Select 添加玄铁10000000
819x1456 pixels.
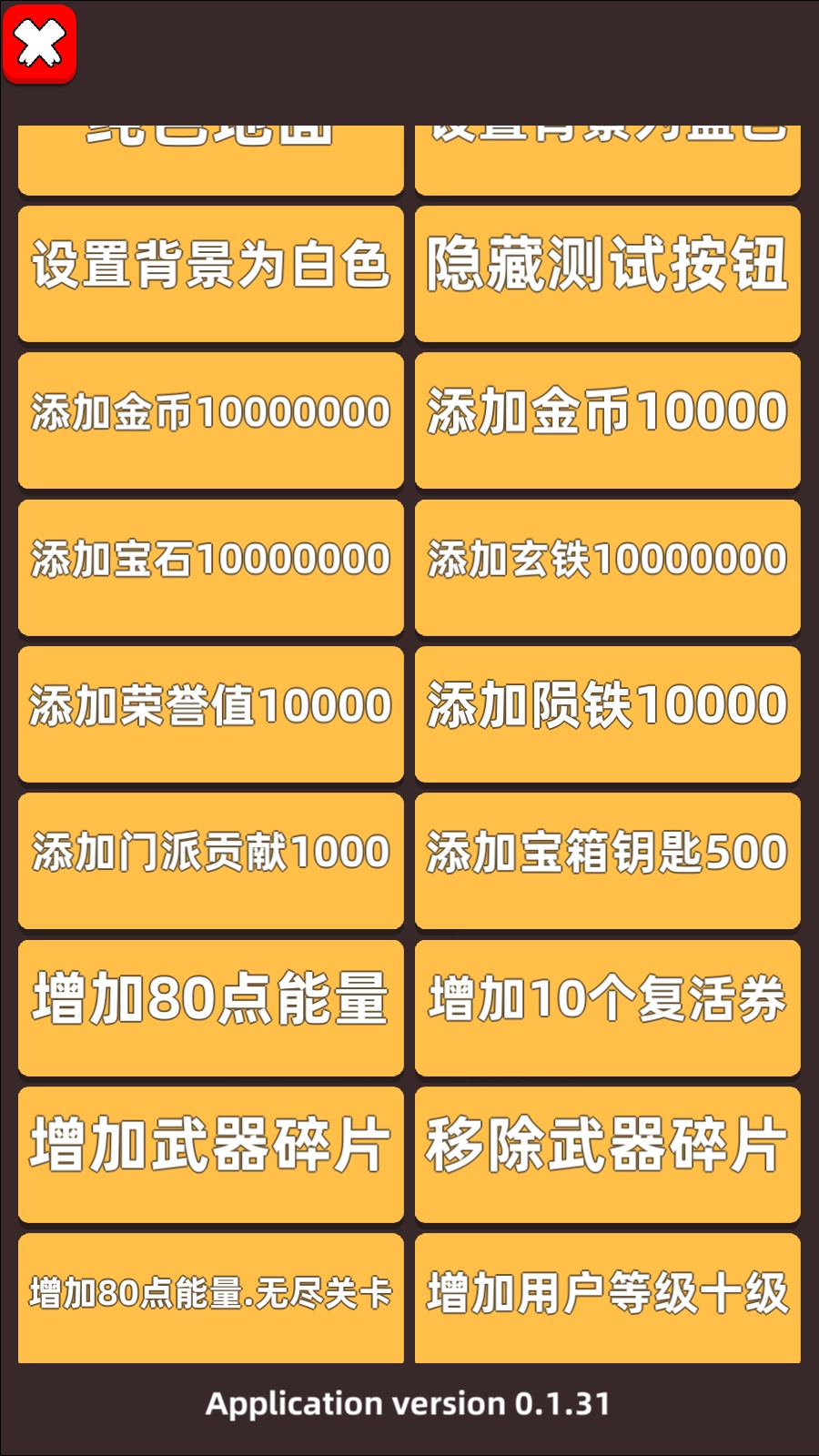(x=607, y=566)
